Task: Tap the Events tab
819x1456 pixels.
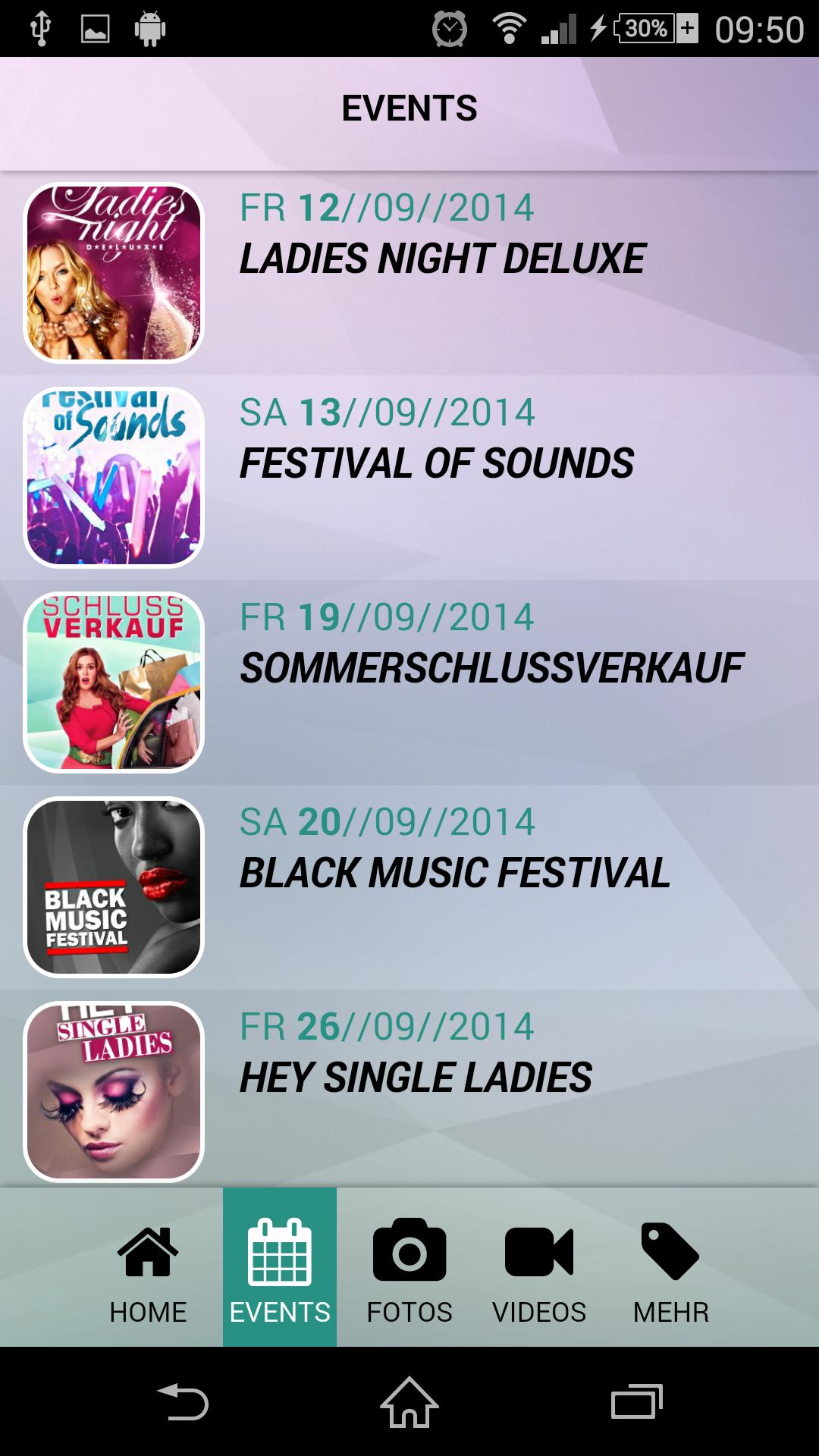Action: point(280,1269)
